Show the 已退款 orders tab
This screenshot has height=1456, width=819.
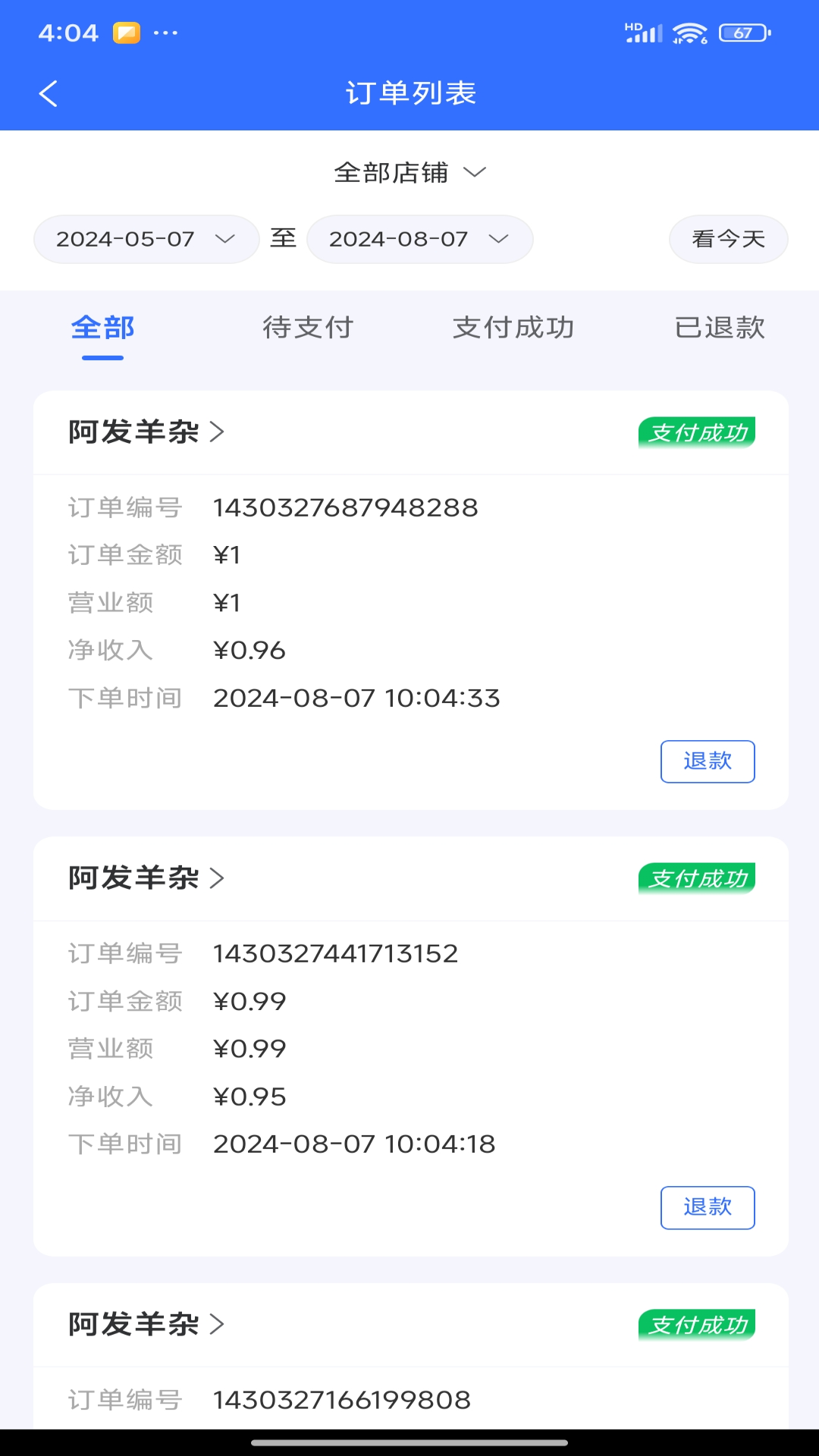click(720, 328)
